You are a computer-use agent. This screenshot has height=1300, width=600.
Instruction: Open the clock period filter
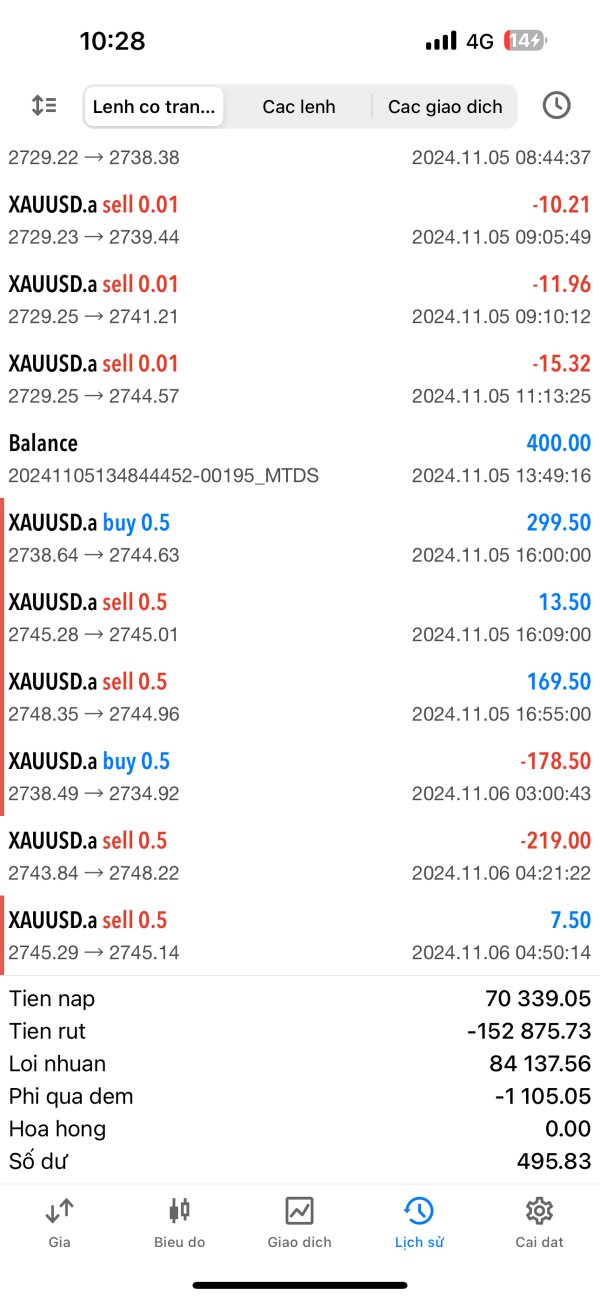[x=556, y=105]
